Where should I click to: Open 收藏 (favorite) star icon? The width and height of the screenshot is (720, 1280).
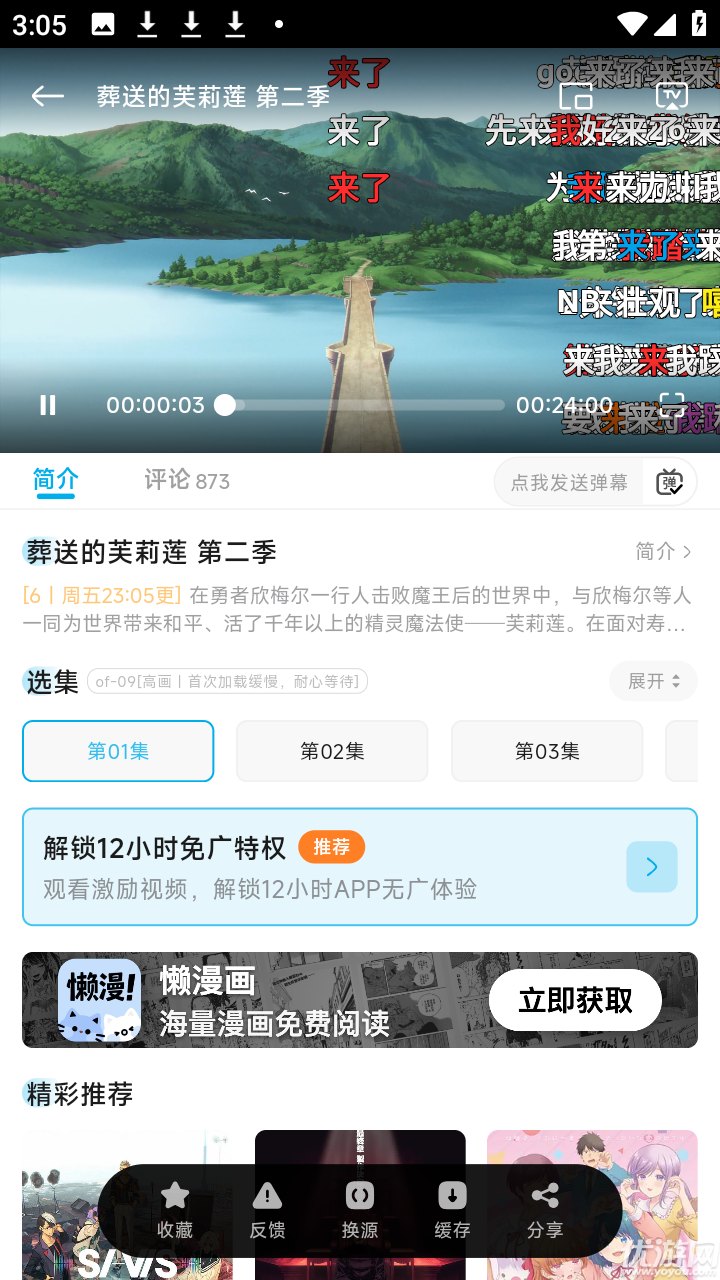tap(174, 1196)
